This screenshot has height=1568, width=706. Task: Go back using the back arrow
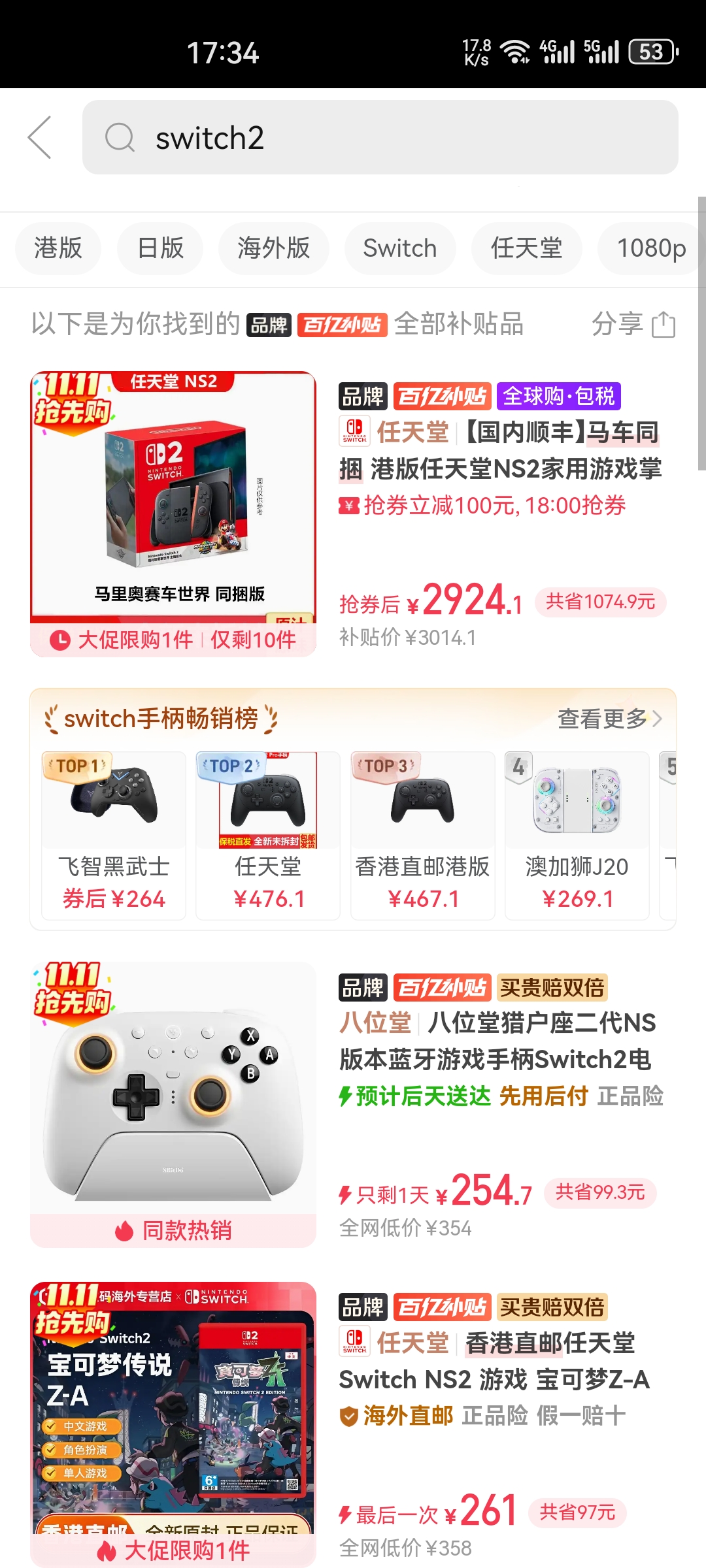pyautogui.click(x=40, y=138)
